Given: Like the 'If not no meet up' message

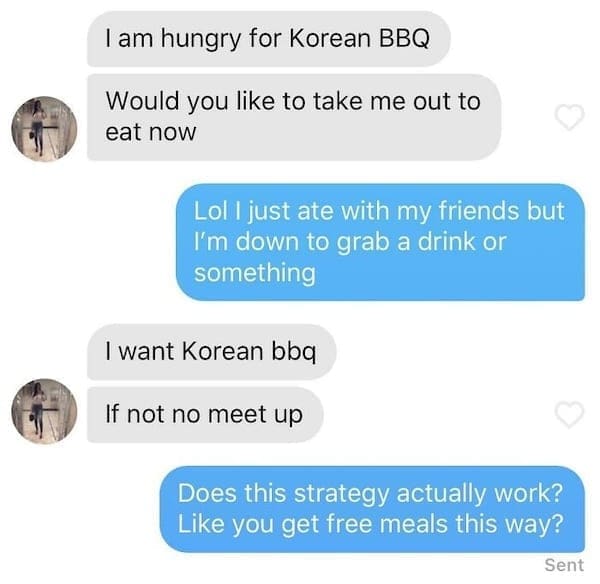Looking at the screenshot, I should click(x=569, y=413).
